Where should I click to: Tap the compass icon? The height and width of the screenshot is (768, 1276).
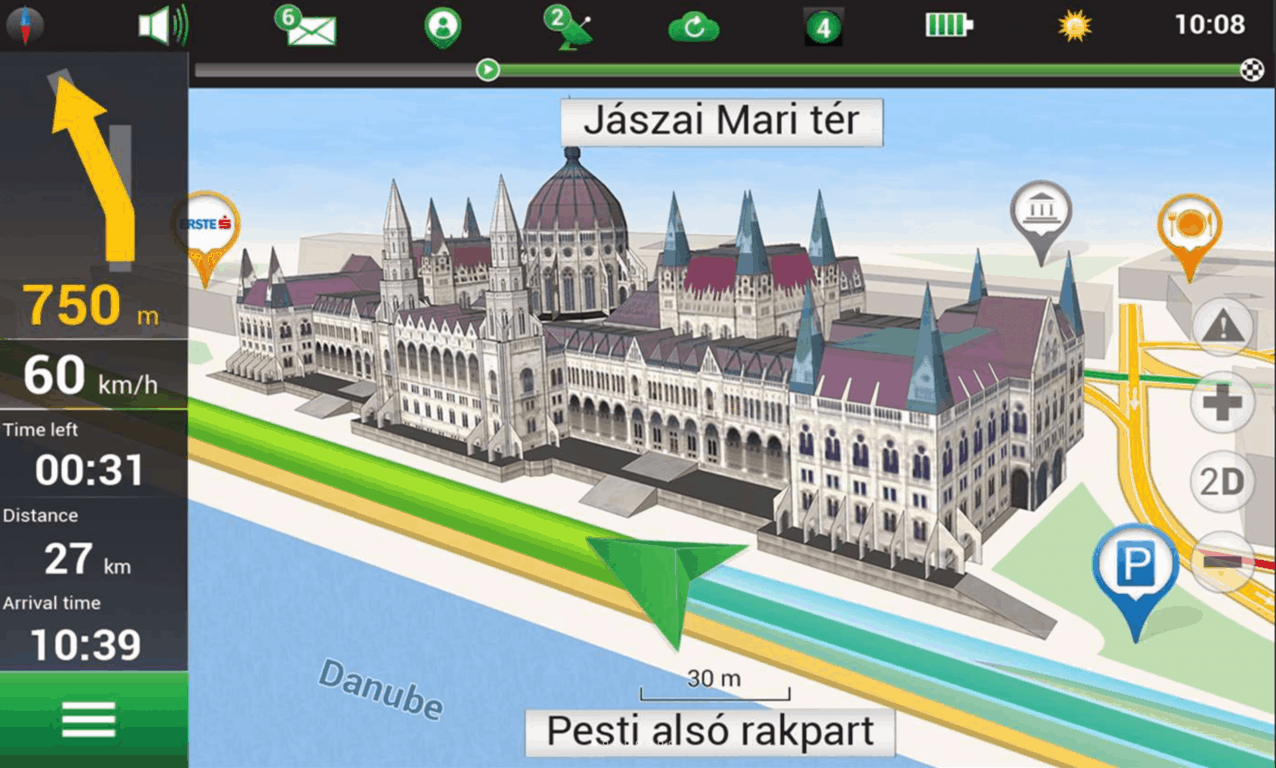(x=25, y=25)
